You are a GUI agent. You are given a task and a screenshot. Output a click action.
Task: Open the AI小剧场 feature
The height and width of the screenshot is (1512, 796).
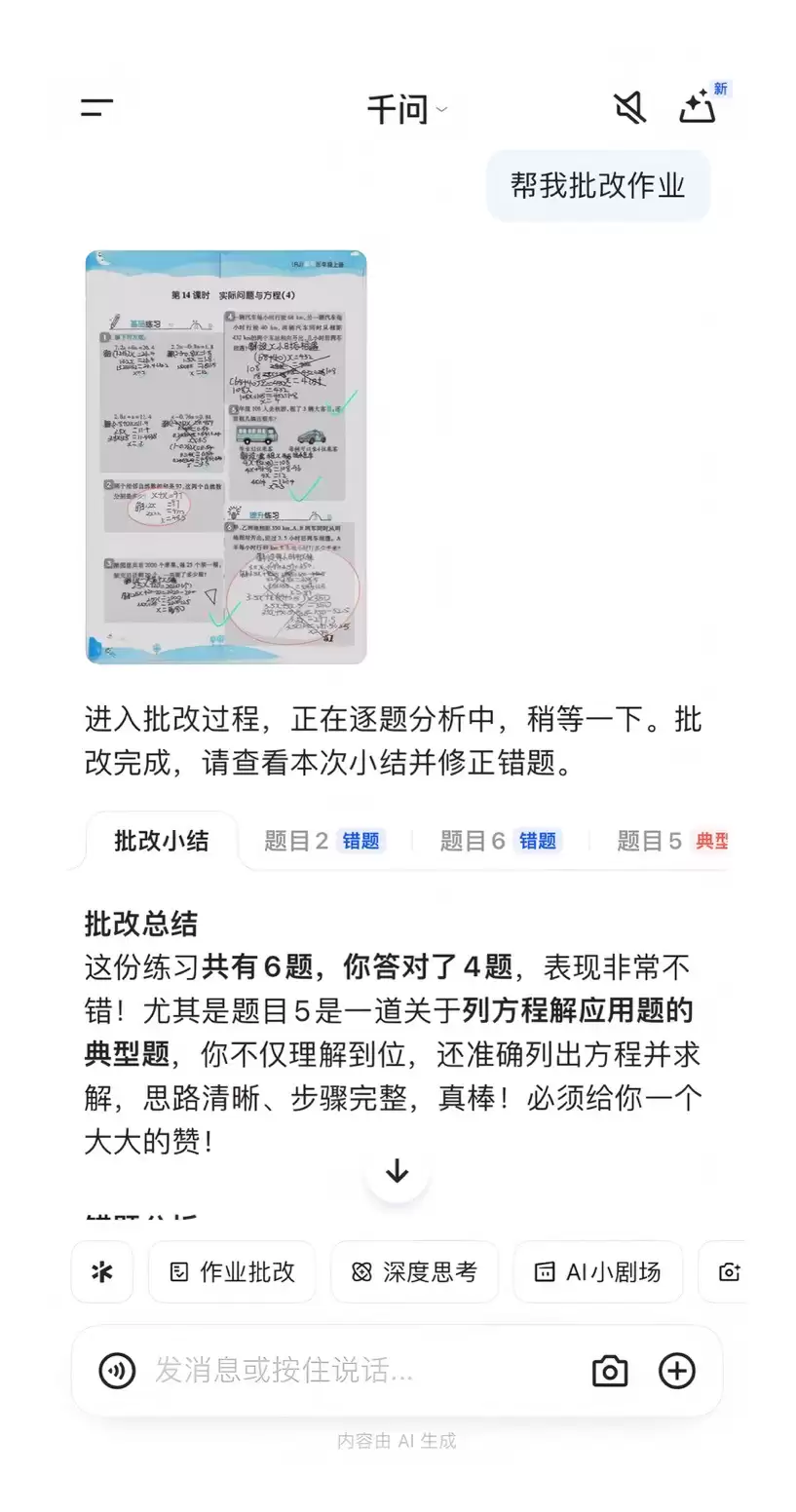[x=597, y=1272]
